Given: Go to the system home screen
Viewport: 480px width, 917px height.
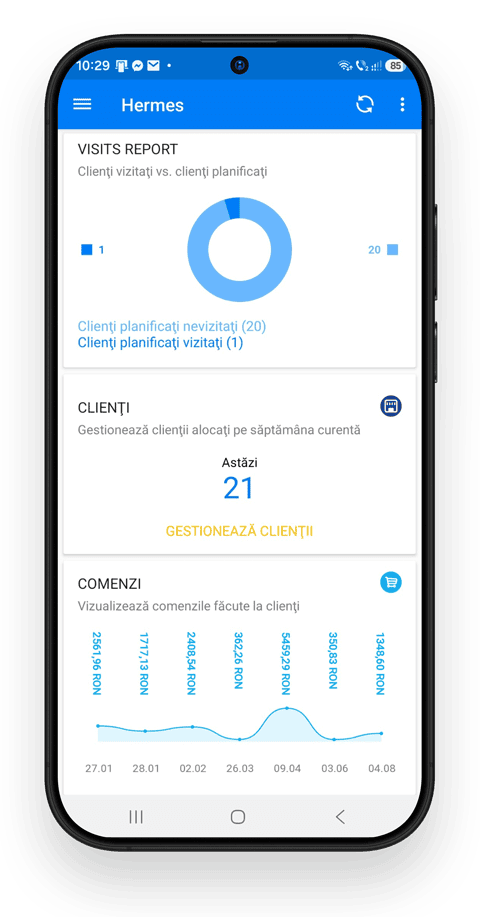Looking at the screenshot, I should tap(238, 817).
